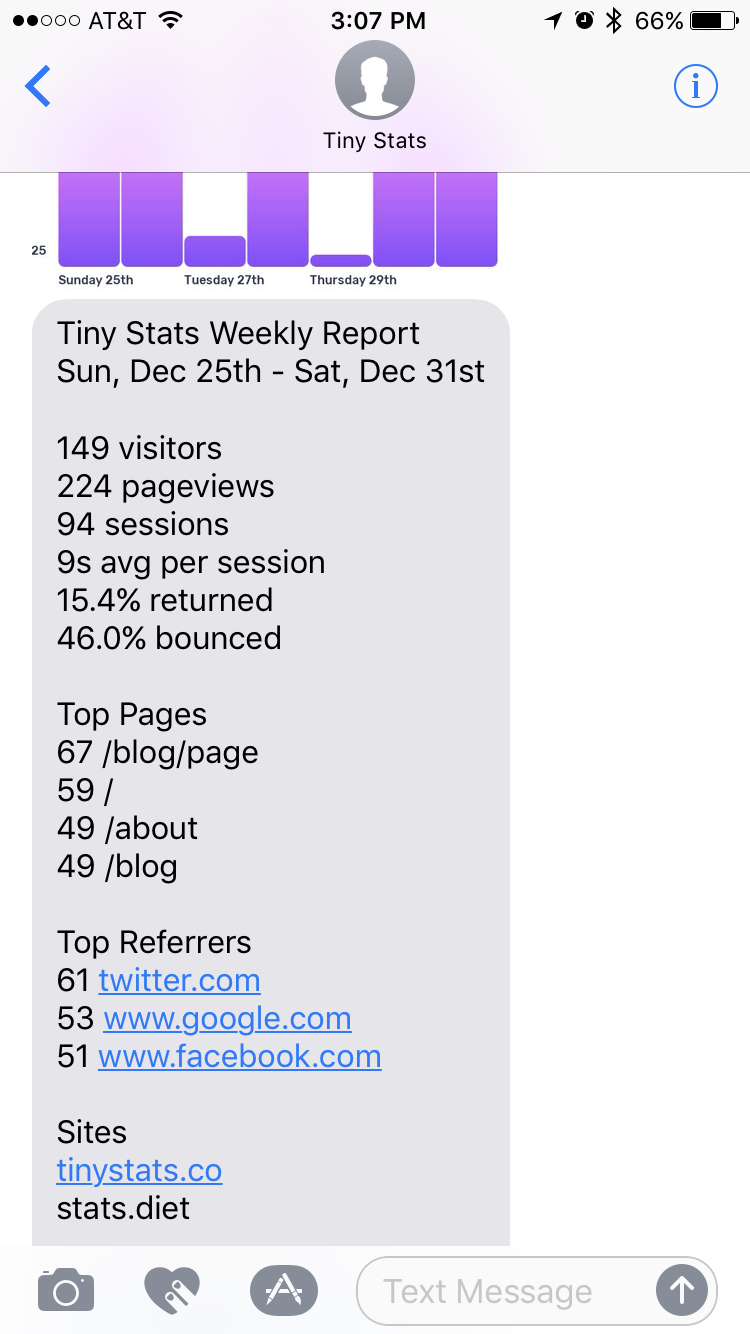
Task: Open Digital Touch heart icon
Action: click(172, 1290)
